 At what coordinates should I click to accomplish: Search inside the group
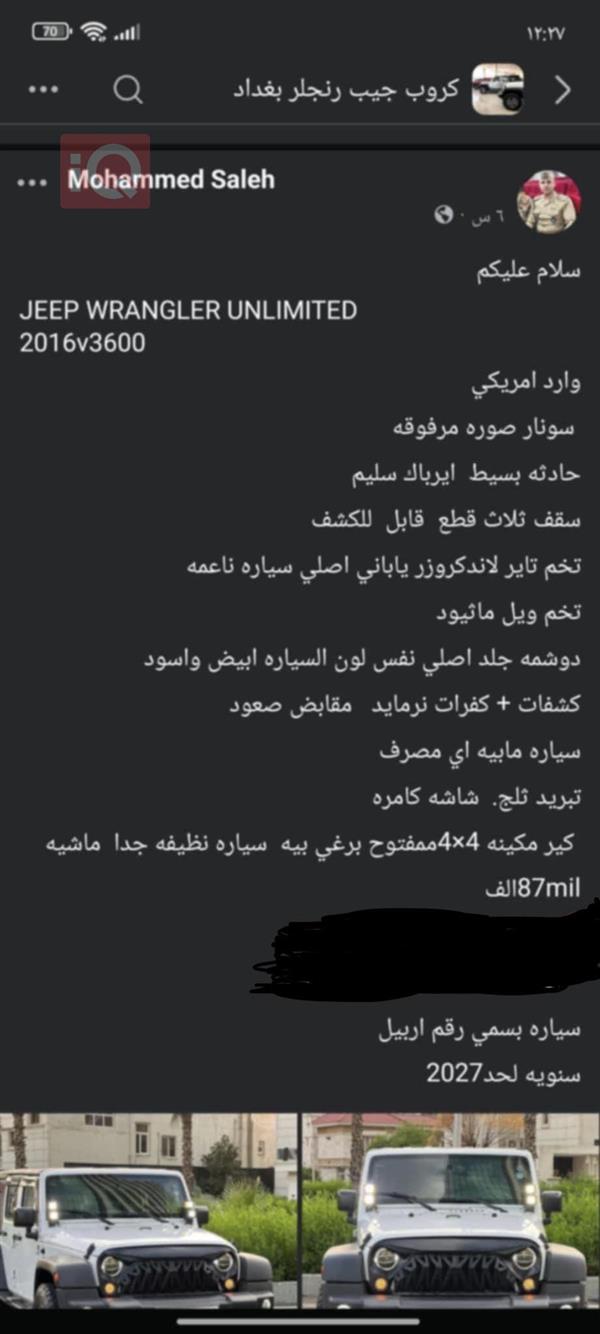[128, 90]
